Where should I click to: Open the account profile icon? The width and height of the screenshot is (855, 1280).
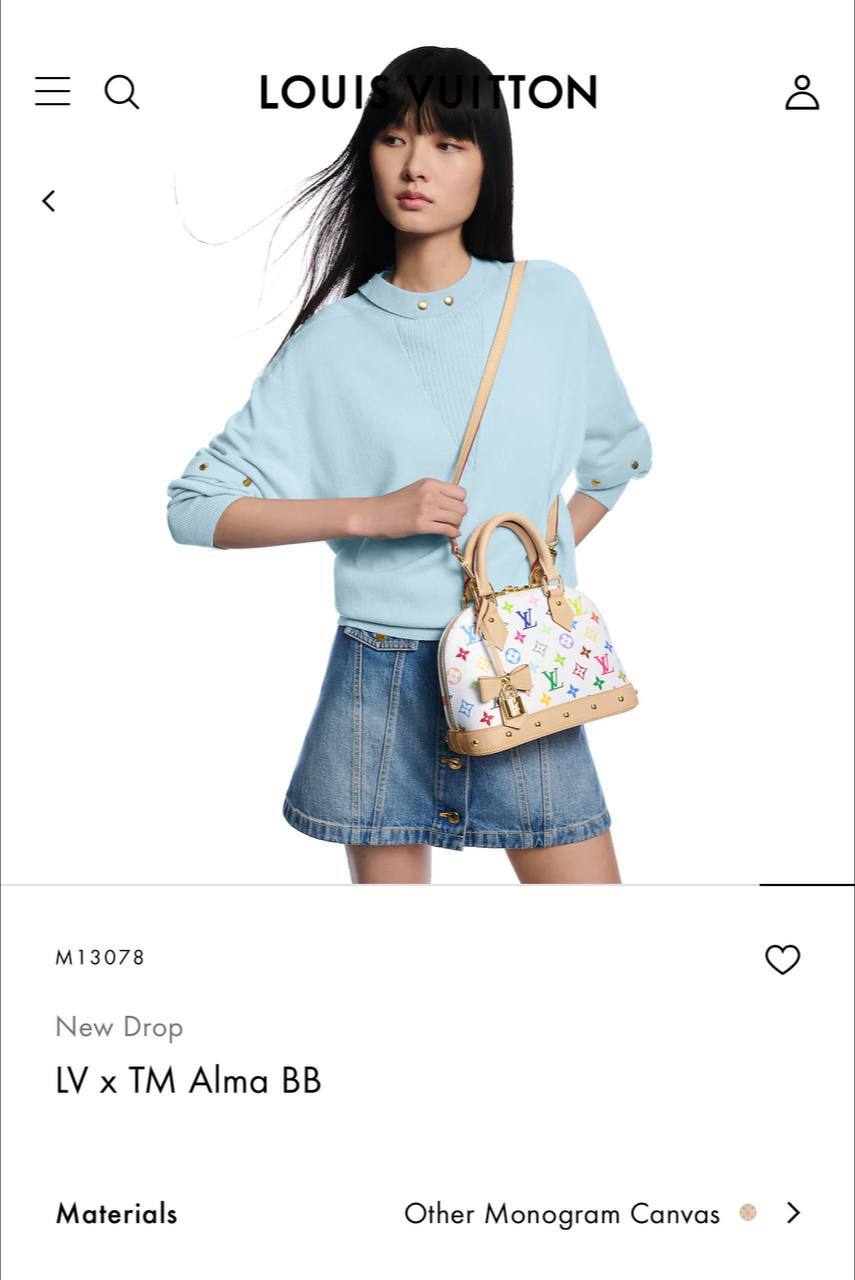[801, 92]
